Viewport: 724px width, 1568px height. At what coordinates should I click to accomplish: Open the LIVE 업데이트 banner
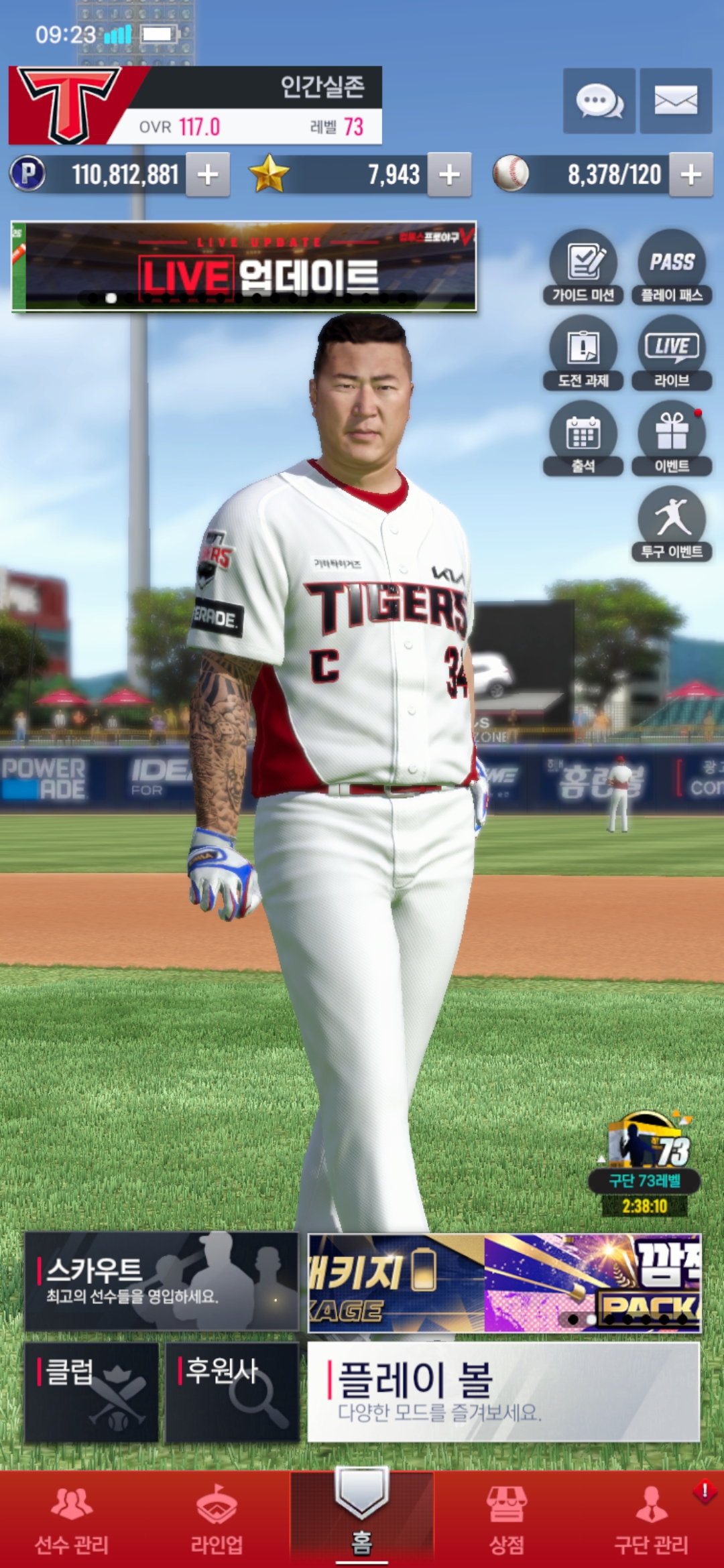coord(244,267)
